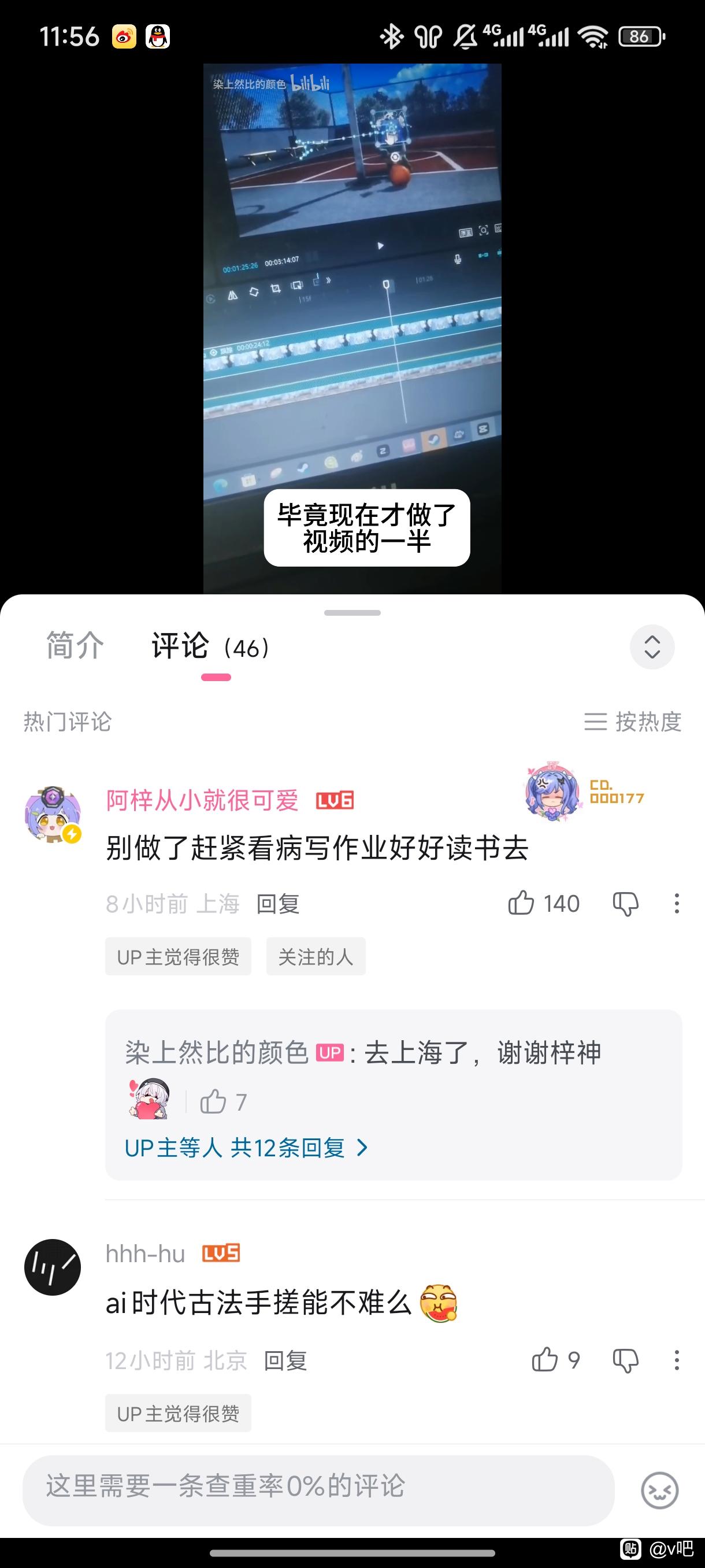
Task: View all 共12条回复 replies
Action: click(246, 1148)
